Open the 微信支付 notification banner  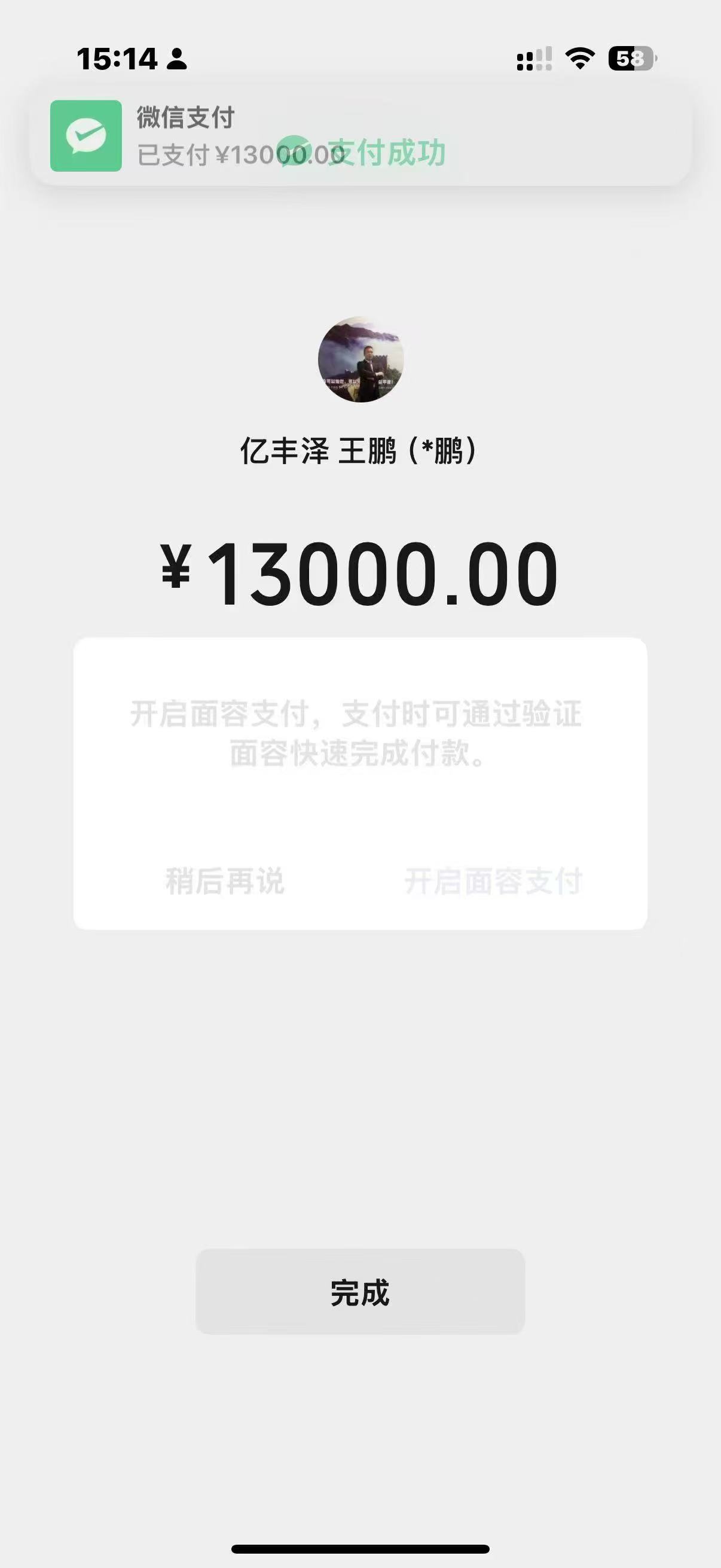(x=360, y=135)
